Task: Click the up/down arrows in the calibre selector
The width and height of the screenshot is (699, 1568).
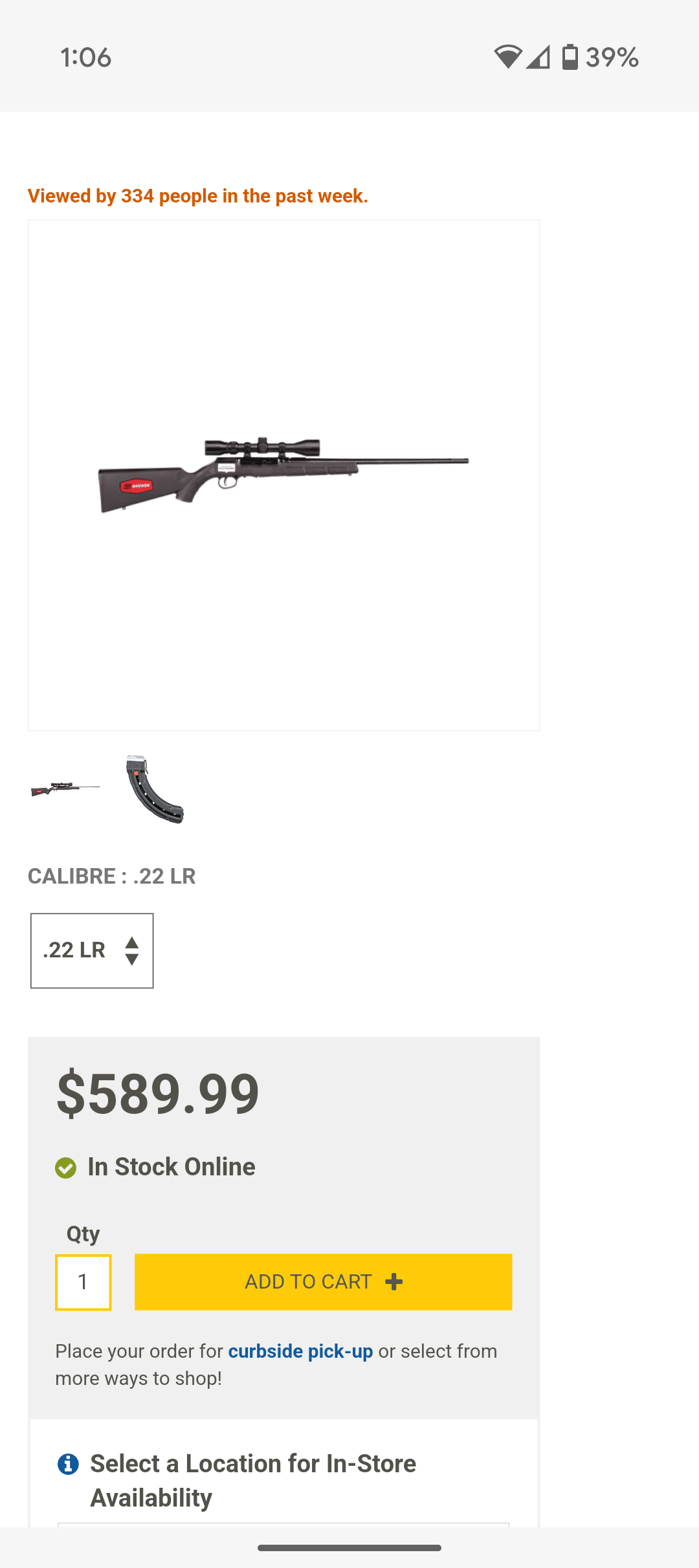Action: coord(131,950)
